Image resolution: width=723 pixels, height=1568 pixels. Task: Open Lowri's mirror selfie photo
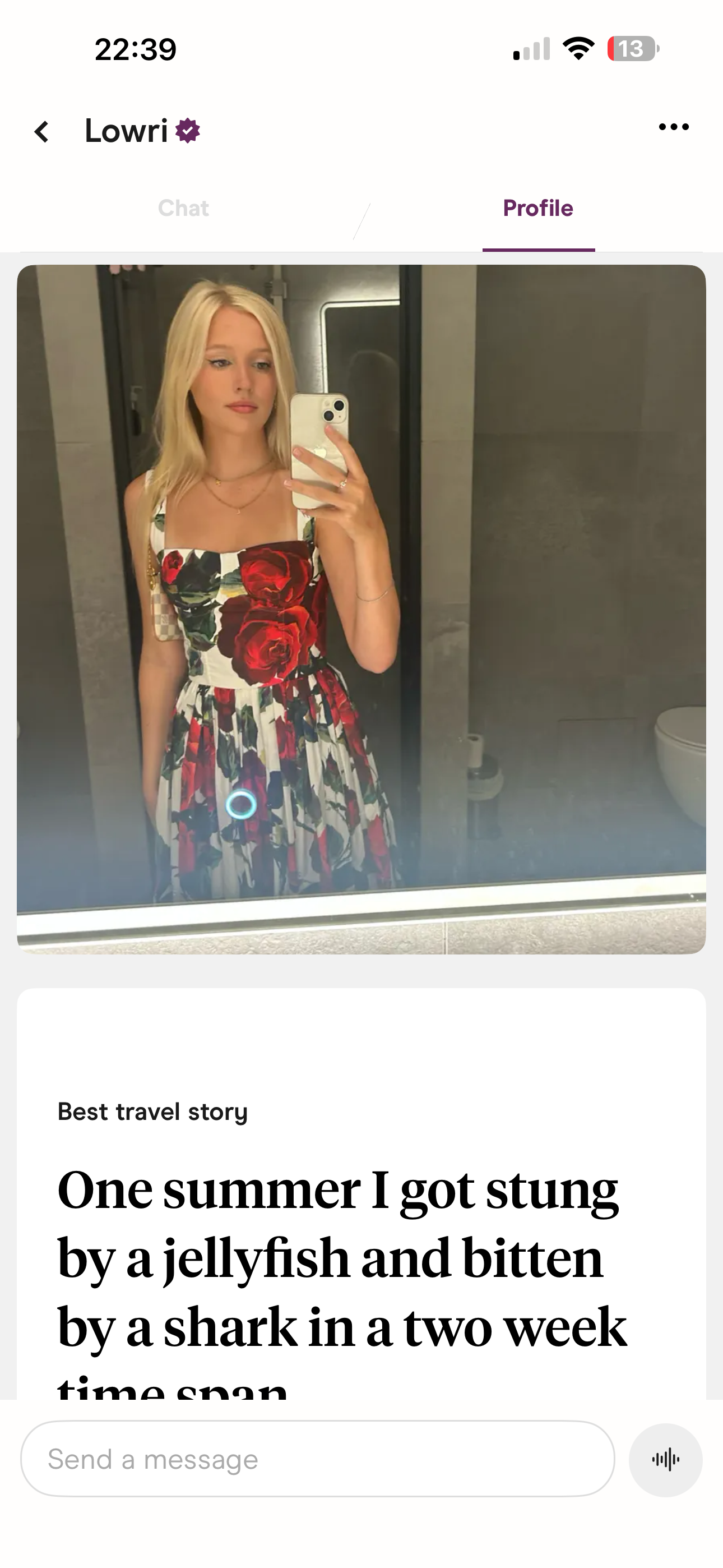361,608
